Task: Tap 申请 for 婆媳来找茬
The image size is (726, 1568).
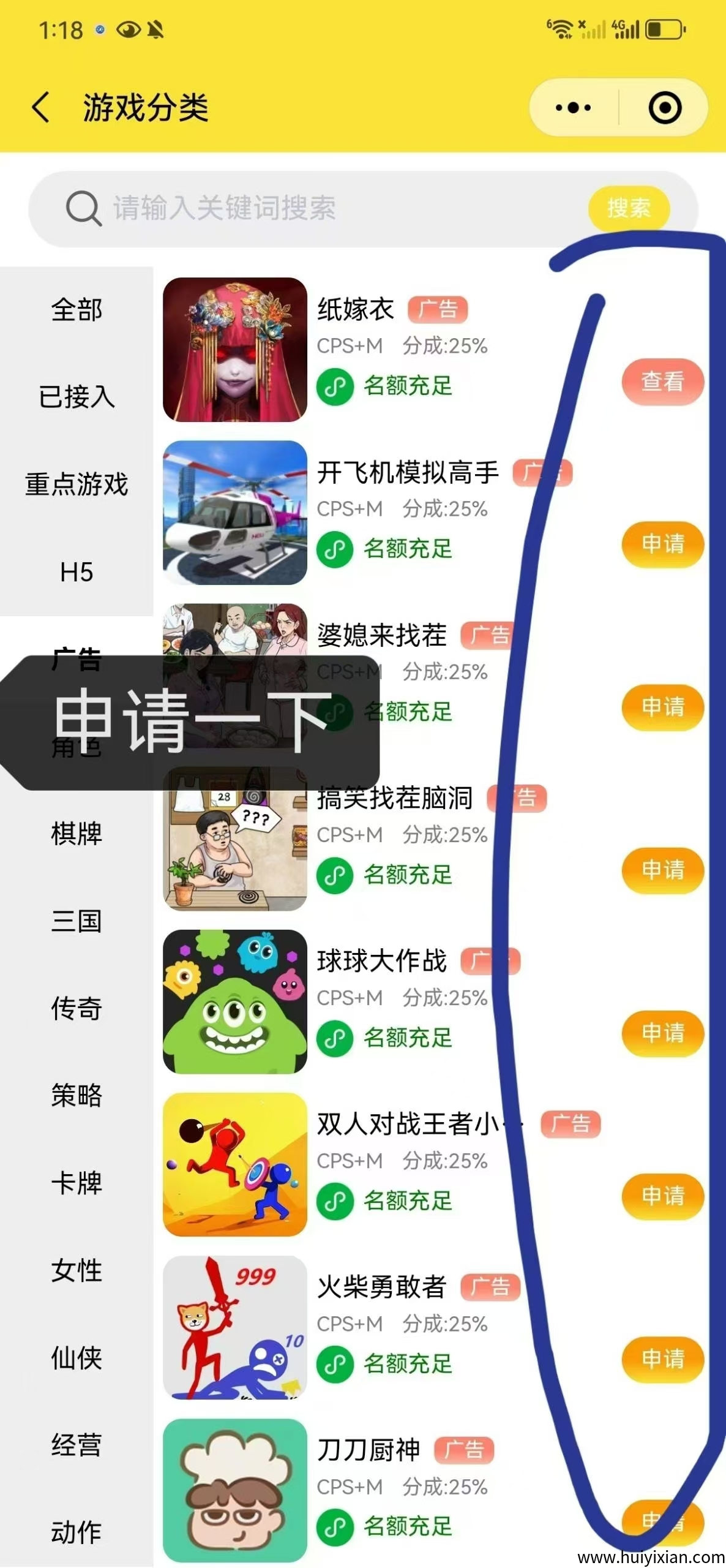Action: coord(662,707)
